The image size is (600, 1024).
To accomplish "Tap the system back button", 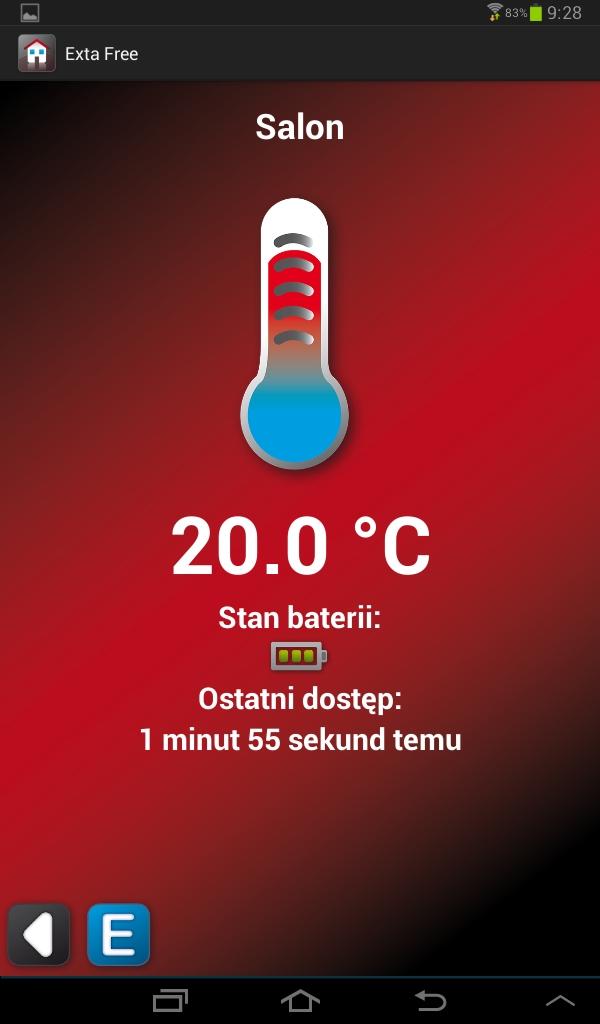I will (430, 1000).
